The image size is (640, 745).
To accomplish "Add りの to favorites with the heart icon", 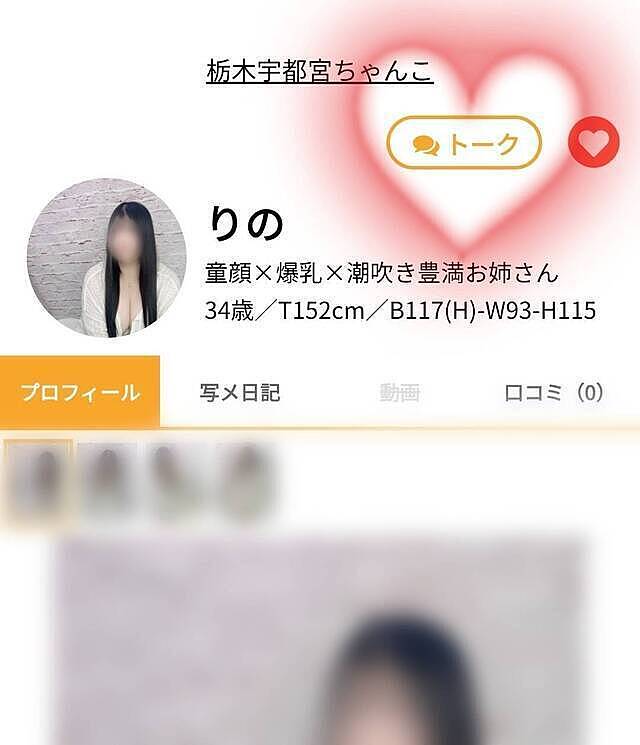I will coord(593,143).
